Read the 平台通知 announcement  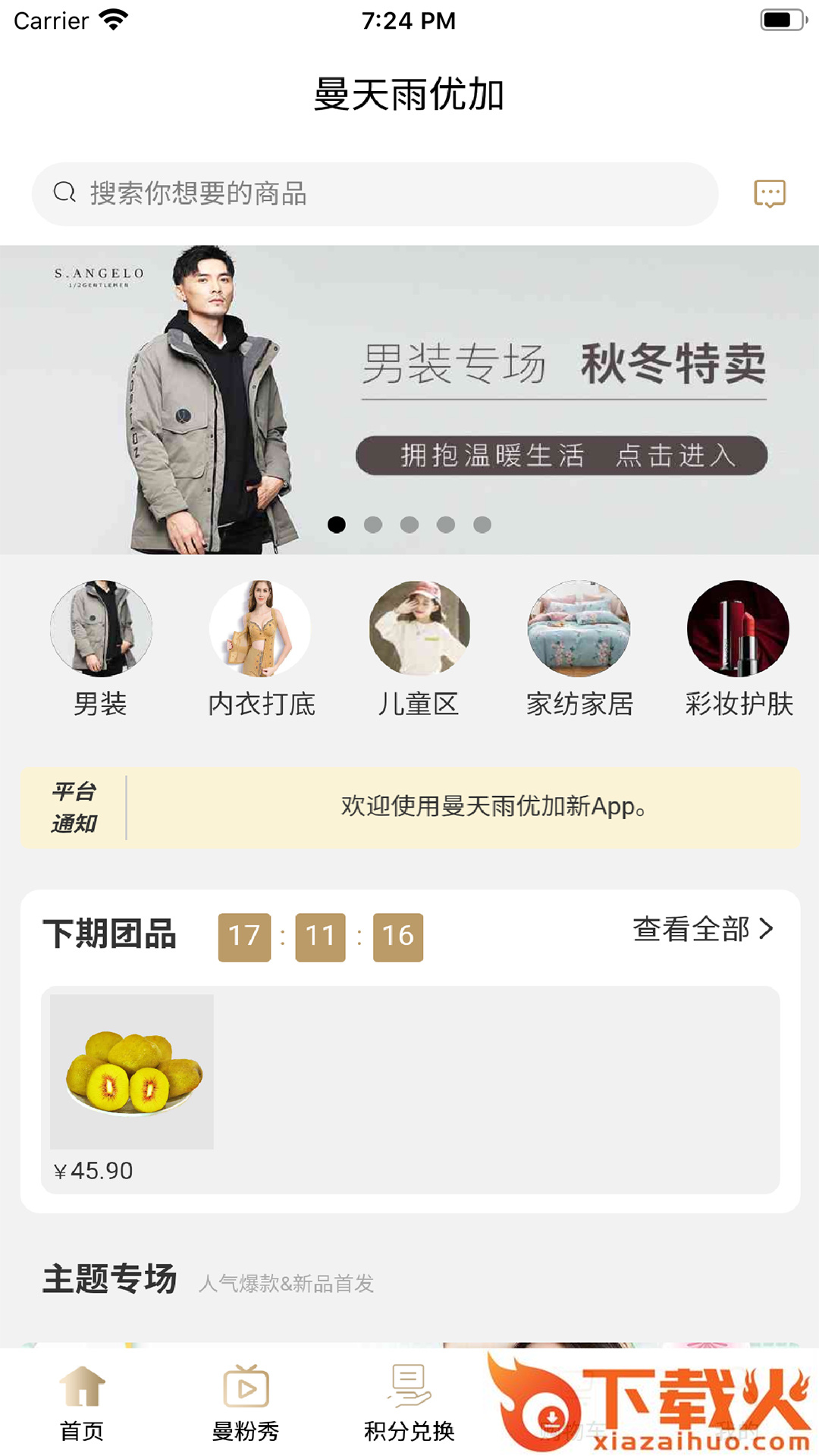click(491, 807)
